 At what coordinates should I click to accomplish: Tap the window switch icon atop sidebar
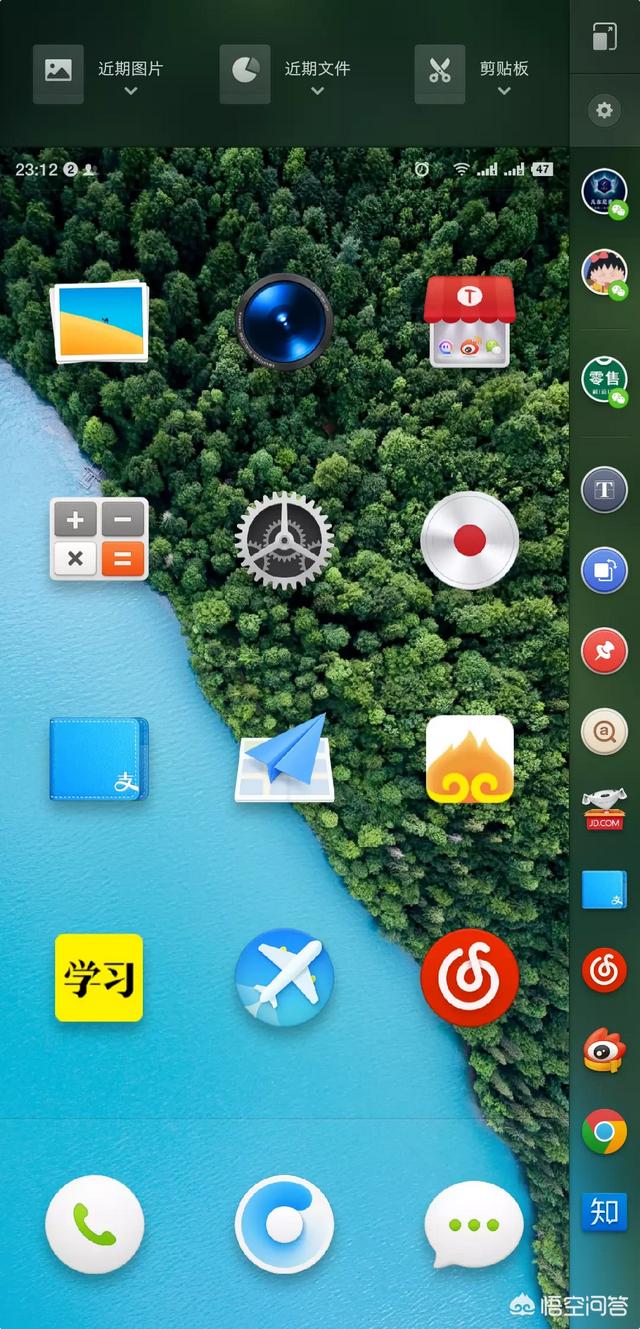(x=604, y=37)
